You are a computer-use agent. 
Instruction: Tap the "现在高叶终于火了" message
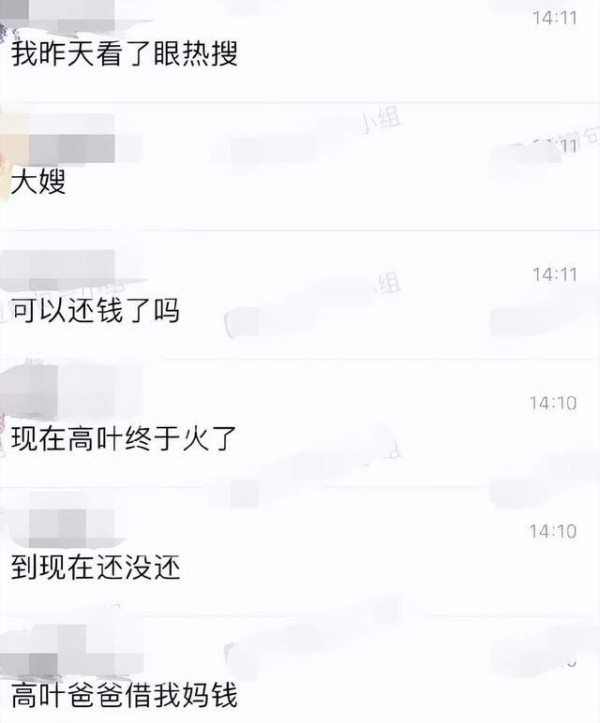click(x=124, y=439)
